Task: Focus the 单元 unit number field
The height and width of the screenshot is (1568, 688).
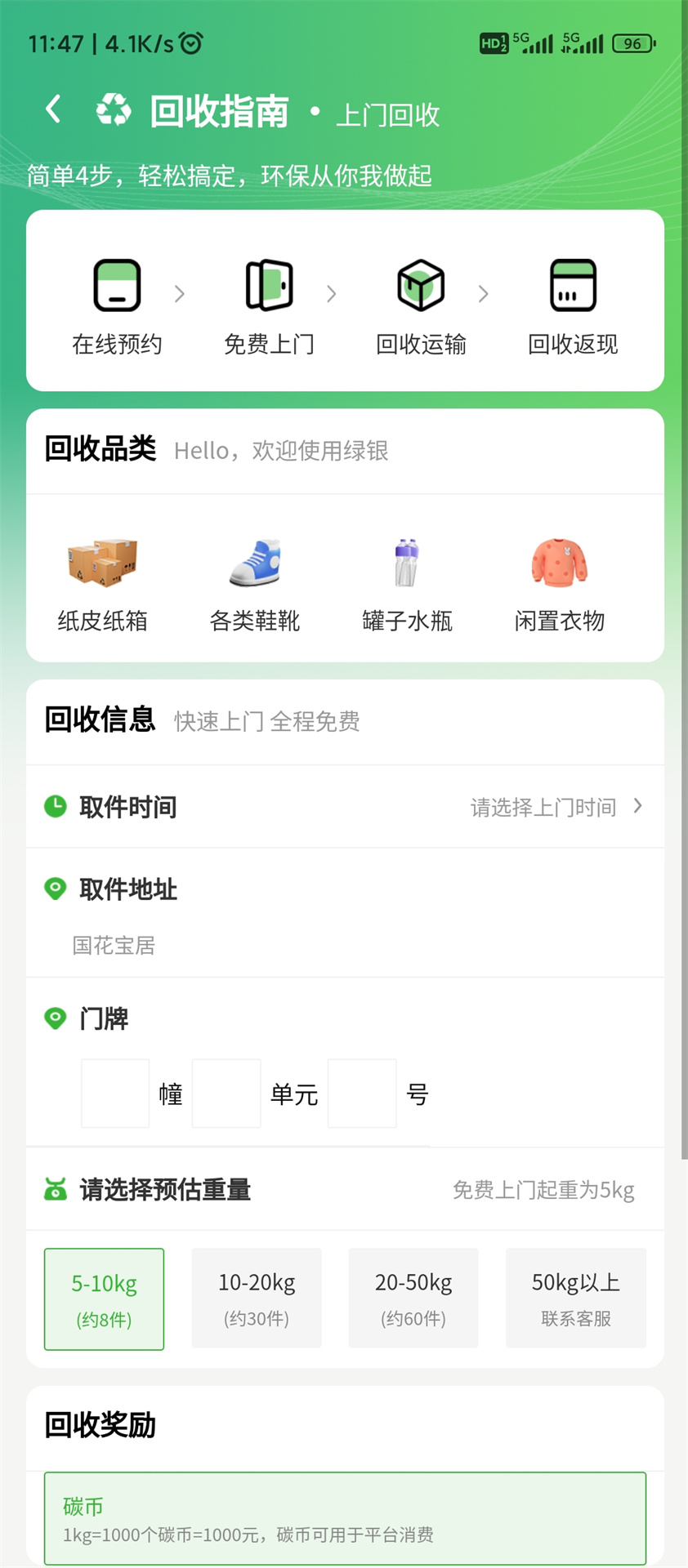Action: [226, 1094]
